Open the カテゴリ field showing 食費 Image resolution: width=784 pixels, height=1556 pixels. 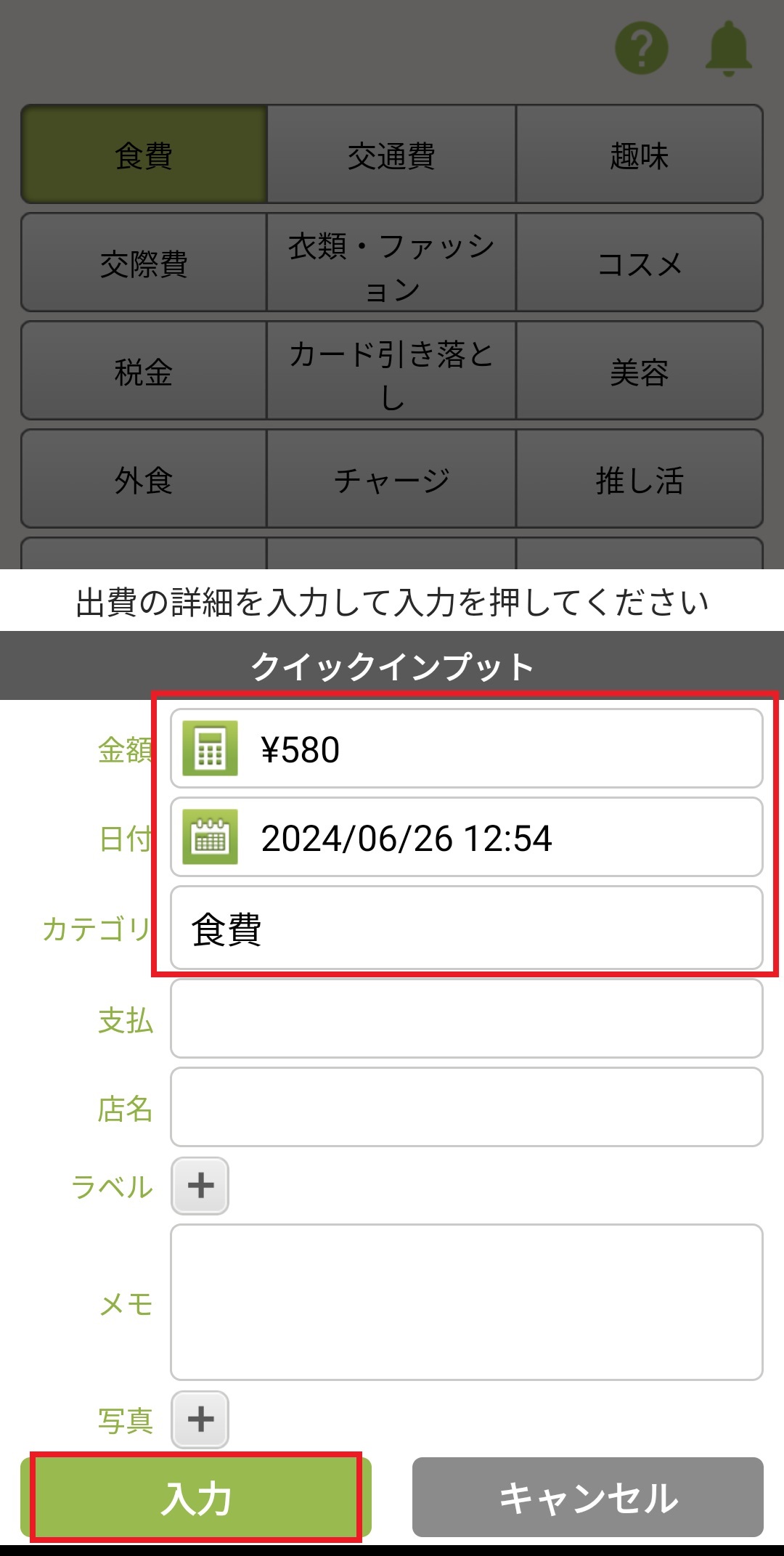point(466,929)
